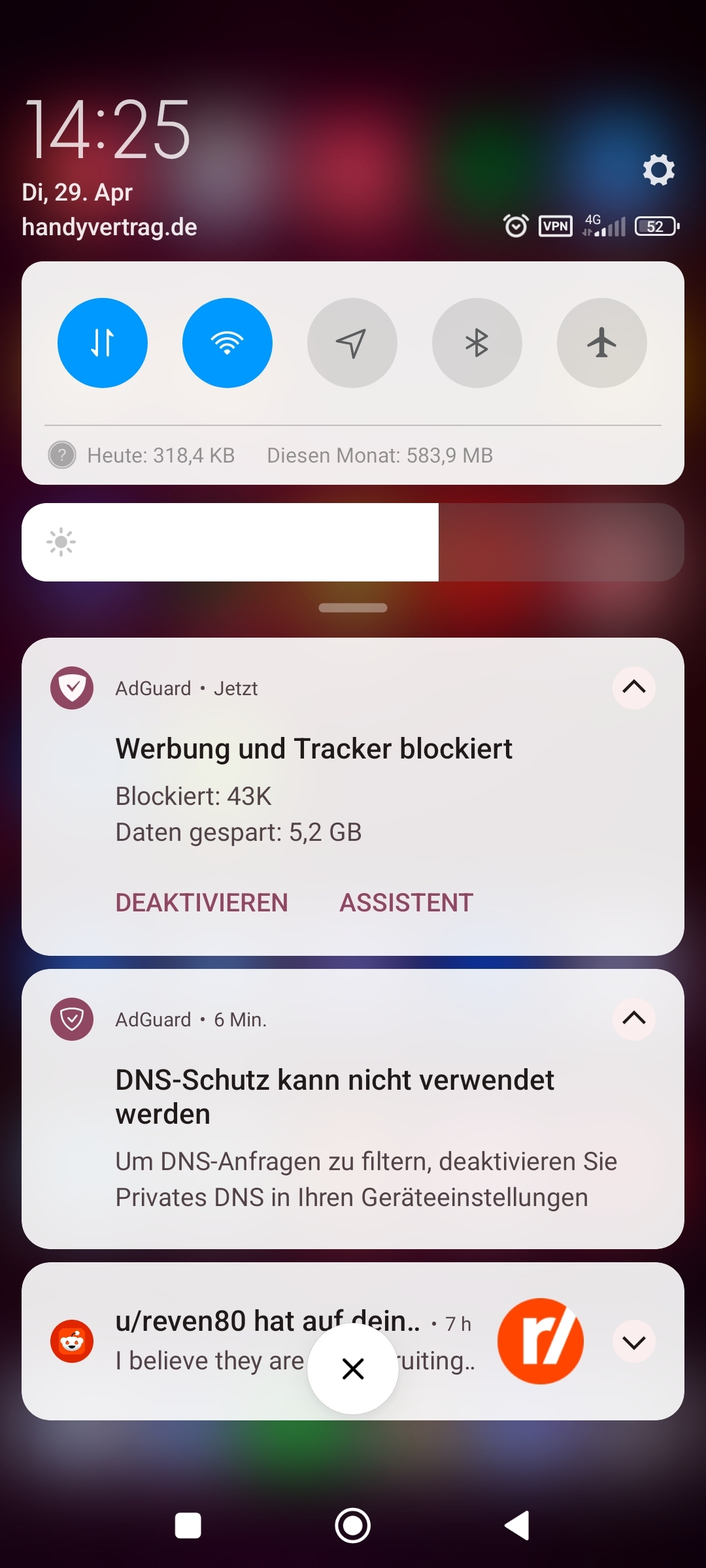Collapse the DNS-Schutz notification
This screenshot has width=706, height=1568.
634,1019
